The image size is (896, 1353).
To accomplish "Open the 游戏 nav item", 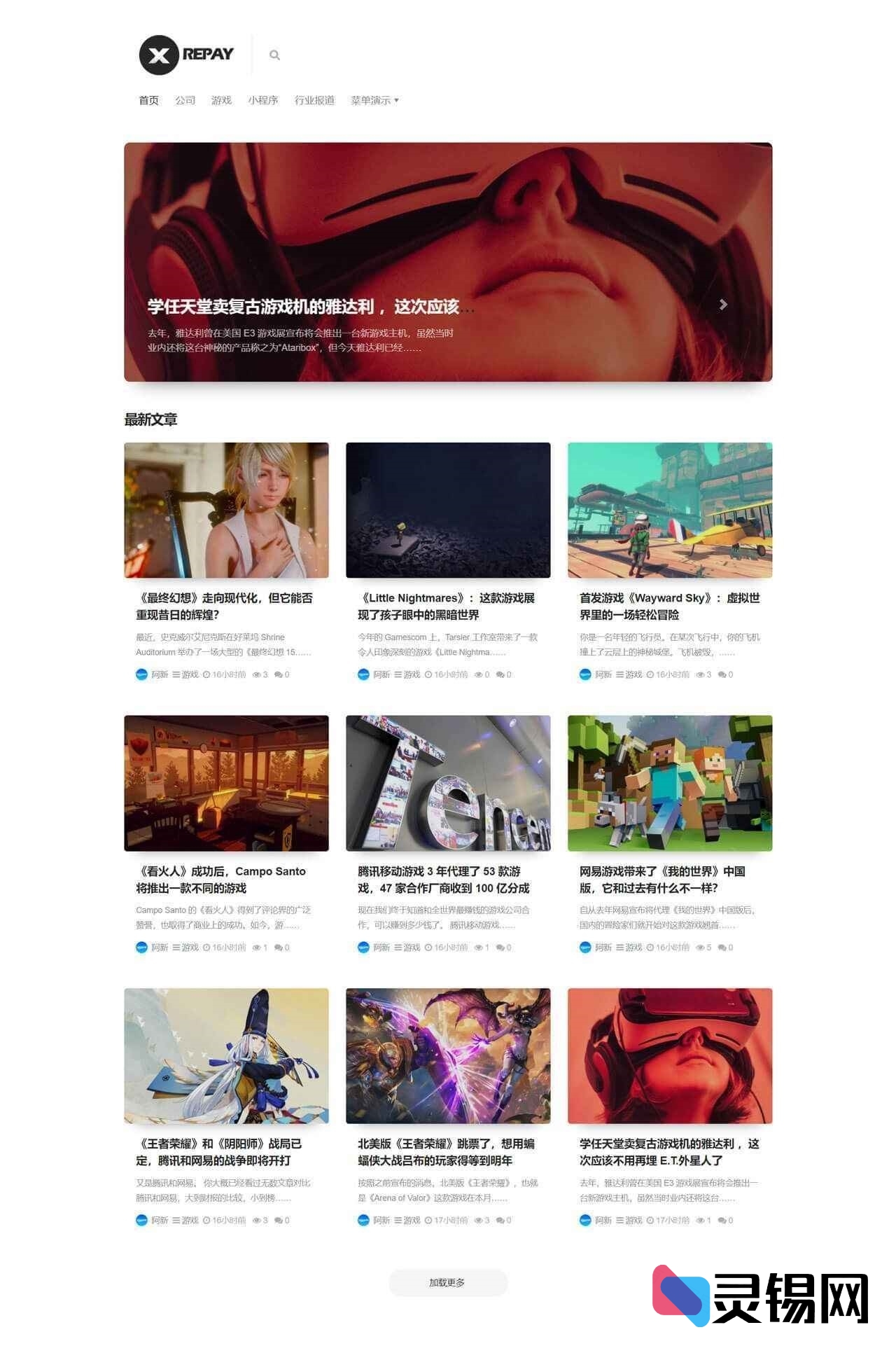I will coord(221,100).
